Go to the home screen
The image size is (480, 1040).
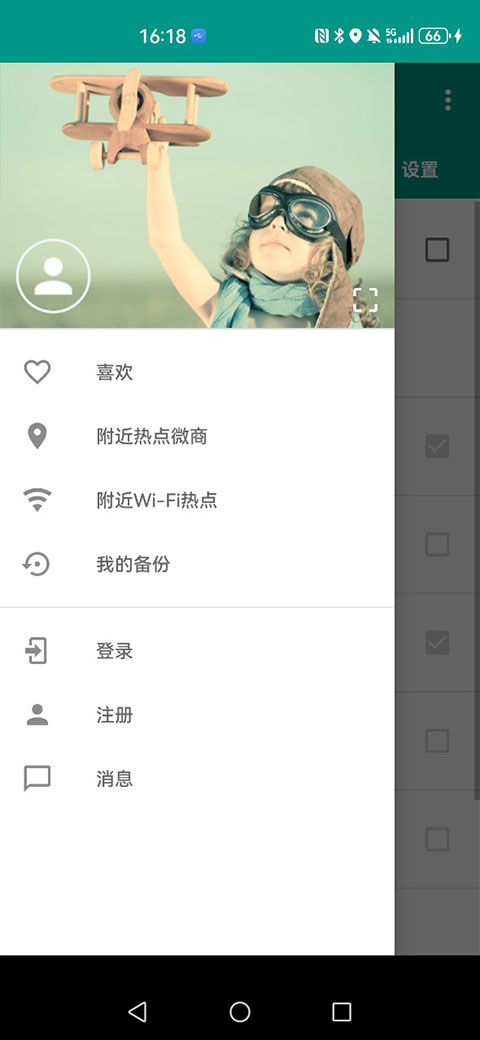tap(240, 1011)
